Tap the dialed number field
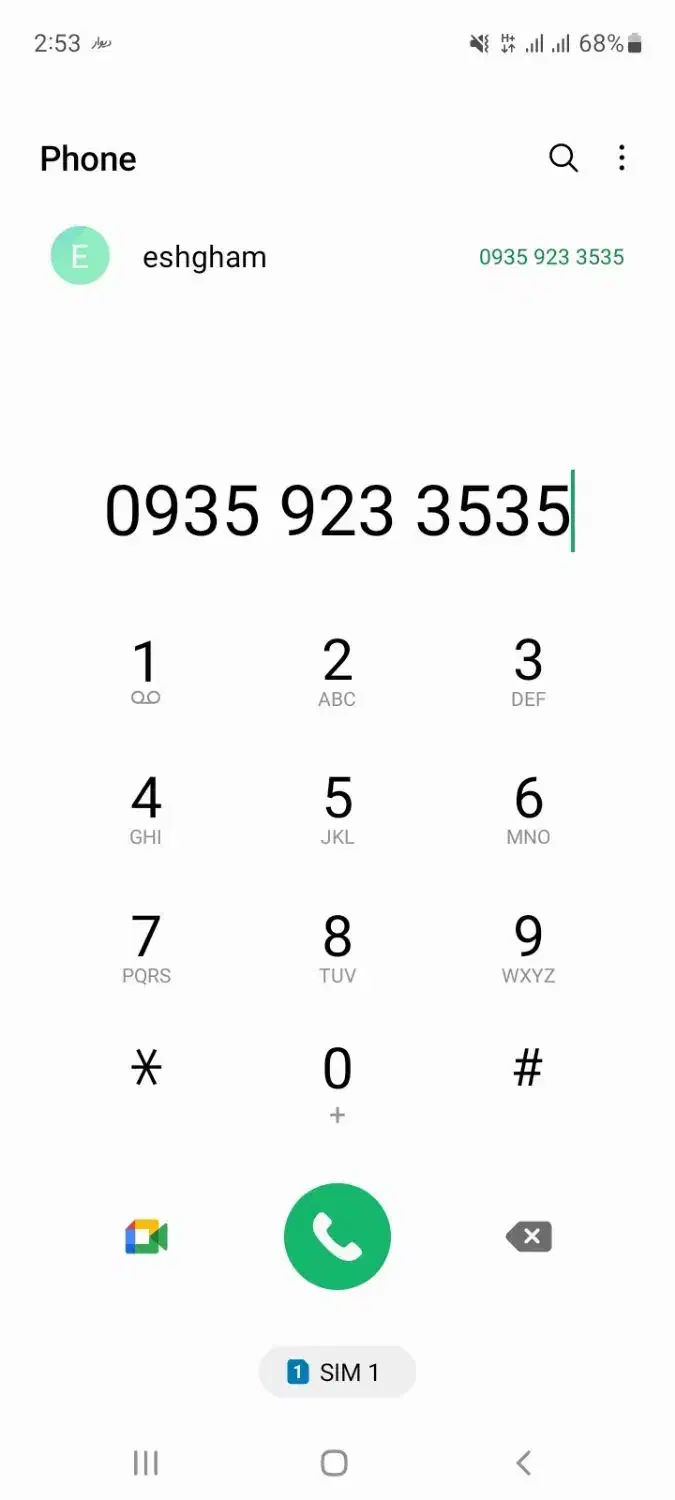Image resolution: width=675 pixels, height=1500 pixels. [x=338, y=511]
